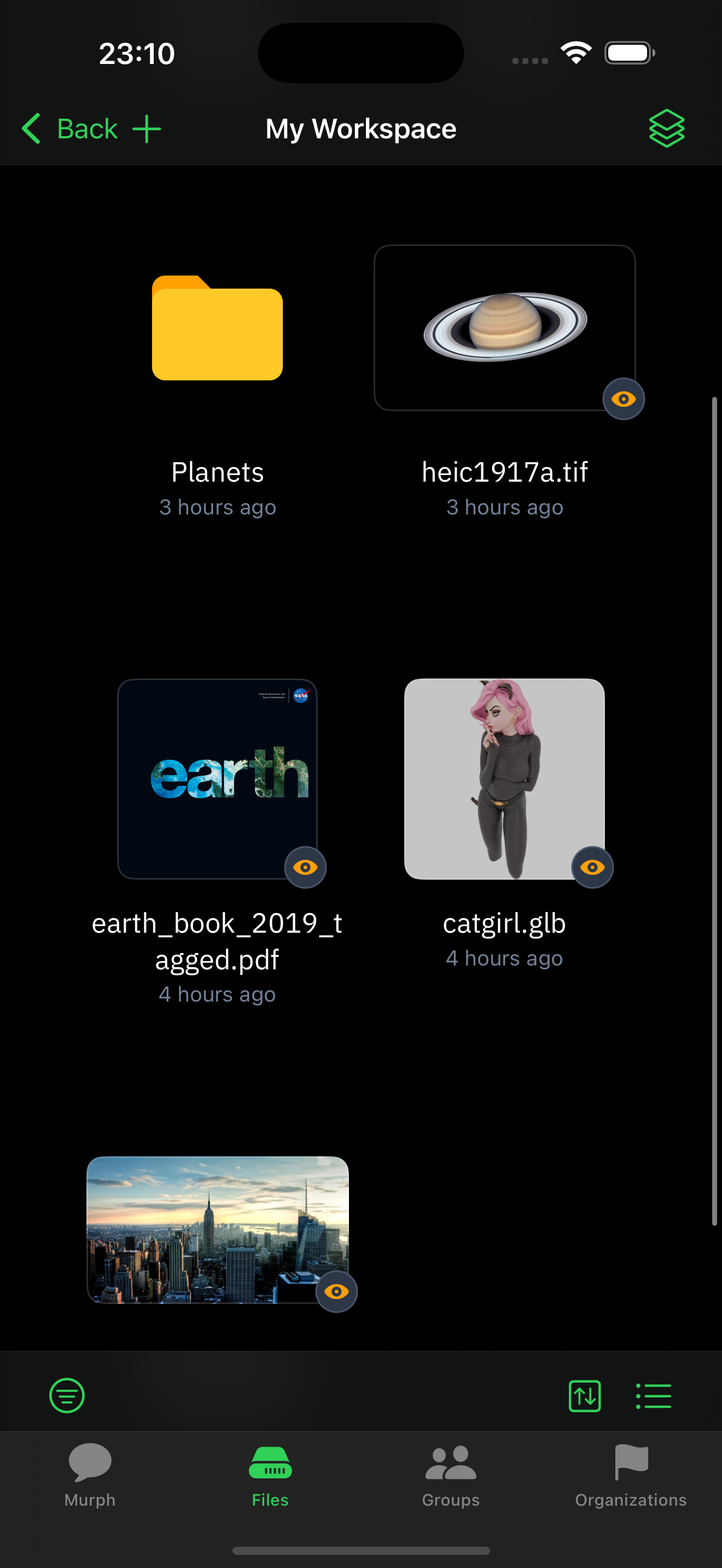Change sort order with the arrows icon
Viewport: 722px width, 1568px height.
pyautogui.click(x=584, y=1396)
